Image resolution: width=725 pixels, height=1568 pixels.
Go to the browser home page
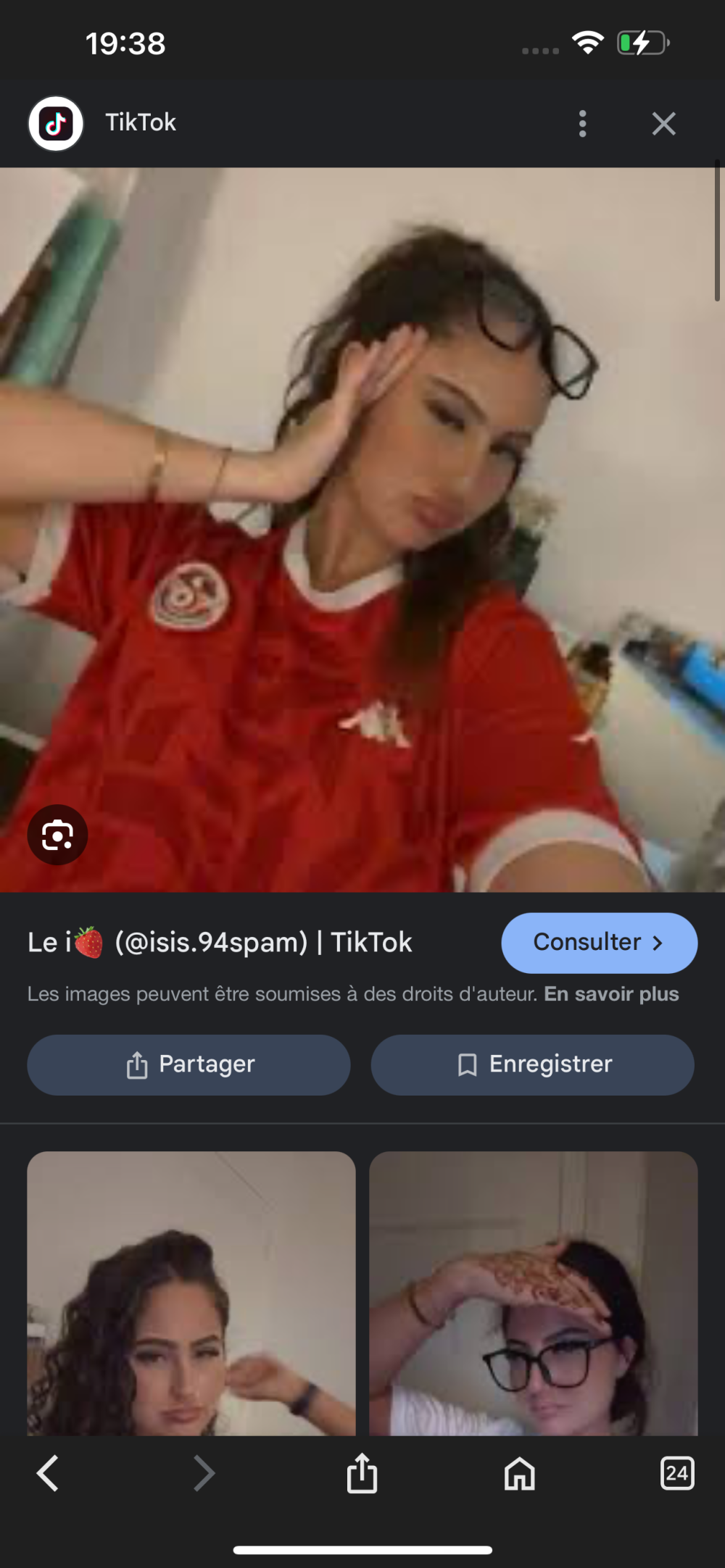[519, 1473]
